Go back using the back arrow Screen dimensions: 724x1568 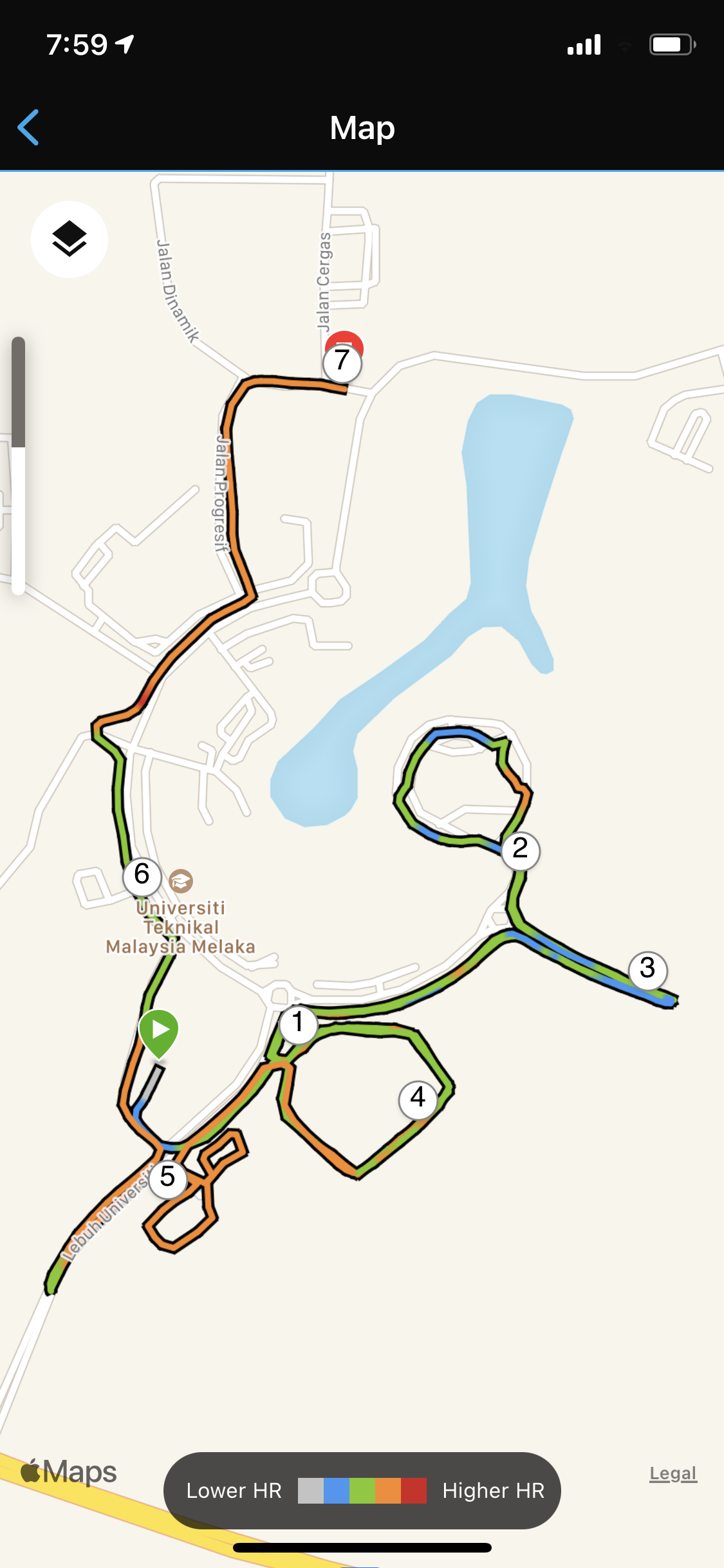28,127
